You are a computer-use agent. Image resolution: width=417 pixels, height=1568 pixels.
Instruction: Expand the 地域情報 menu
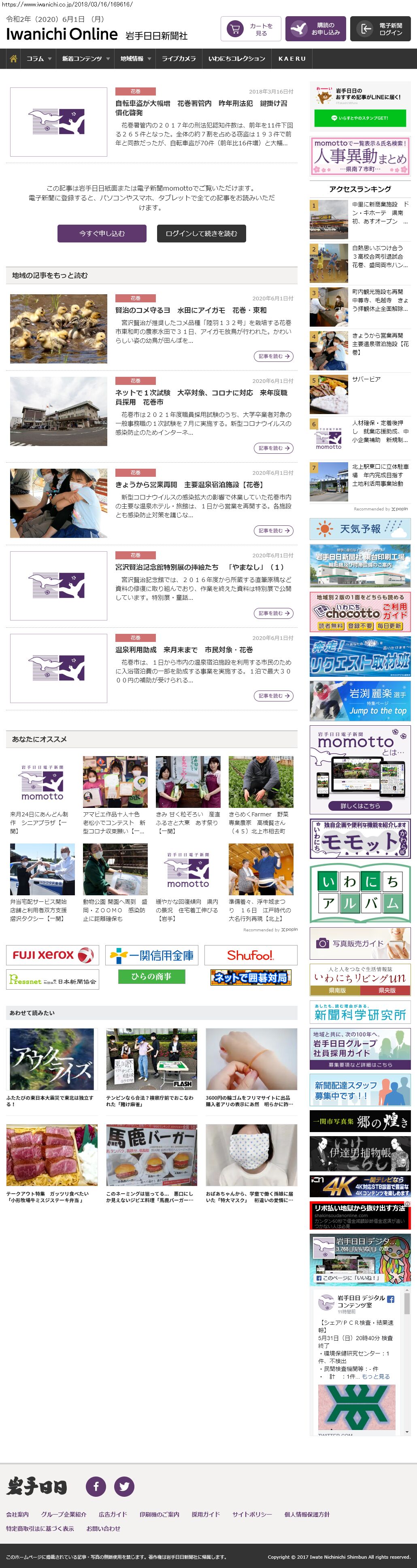click(134, 58)
